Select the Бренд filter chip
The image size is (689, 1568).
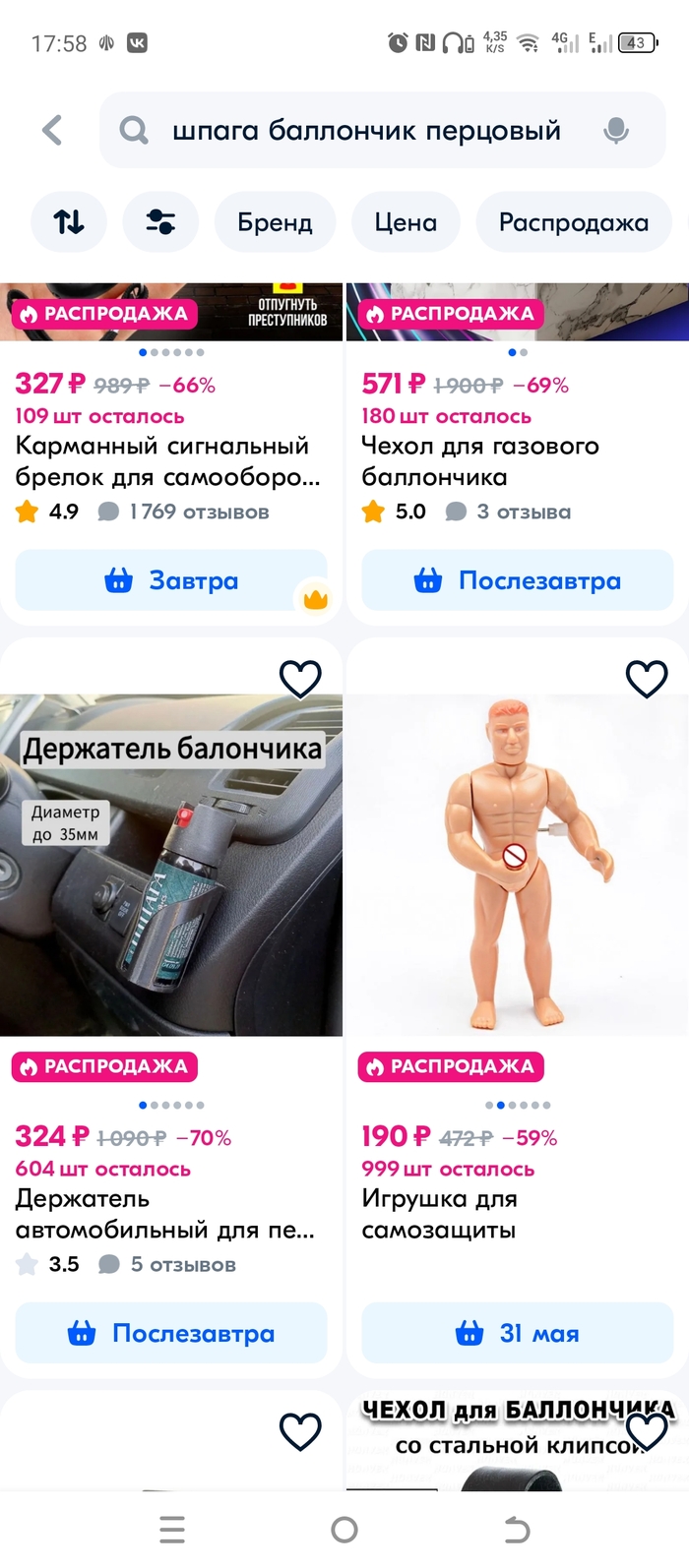pos(275,222)
